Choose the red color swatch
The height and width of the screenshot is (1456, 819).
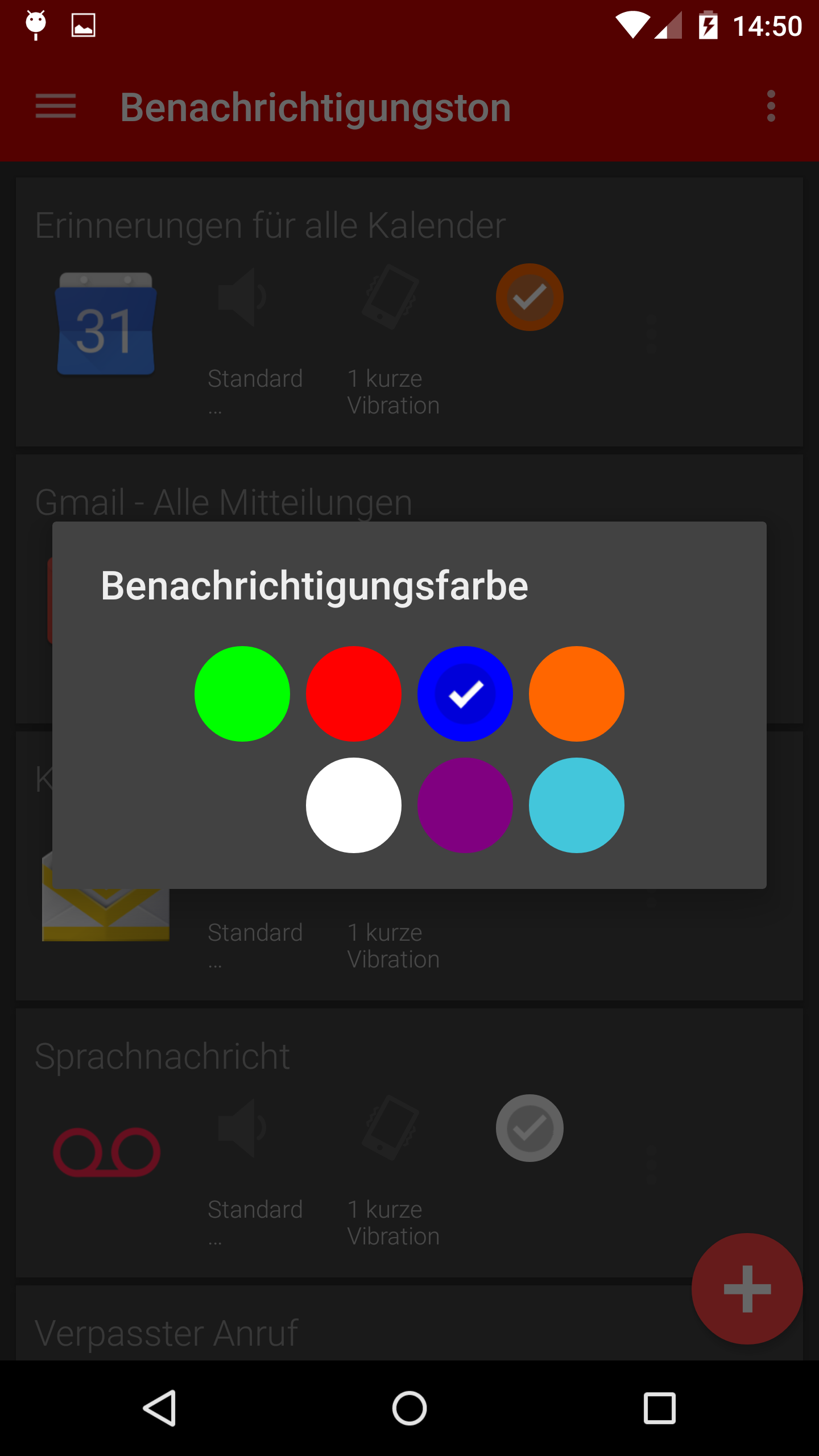[354, 693]
